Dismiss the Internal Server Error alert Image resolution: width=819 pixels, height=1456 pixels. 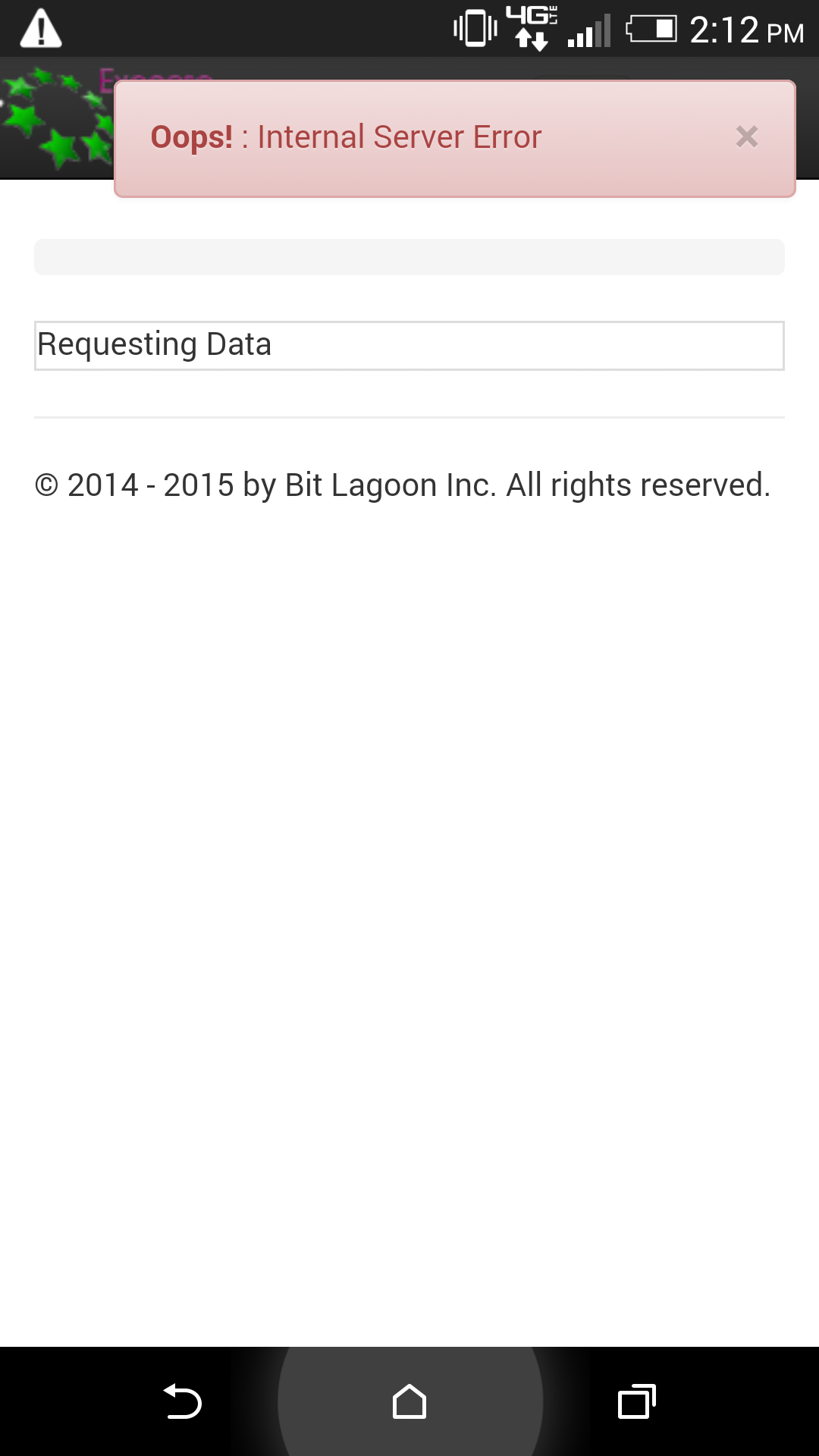coord(747,137)
